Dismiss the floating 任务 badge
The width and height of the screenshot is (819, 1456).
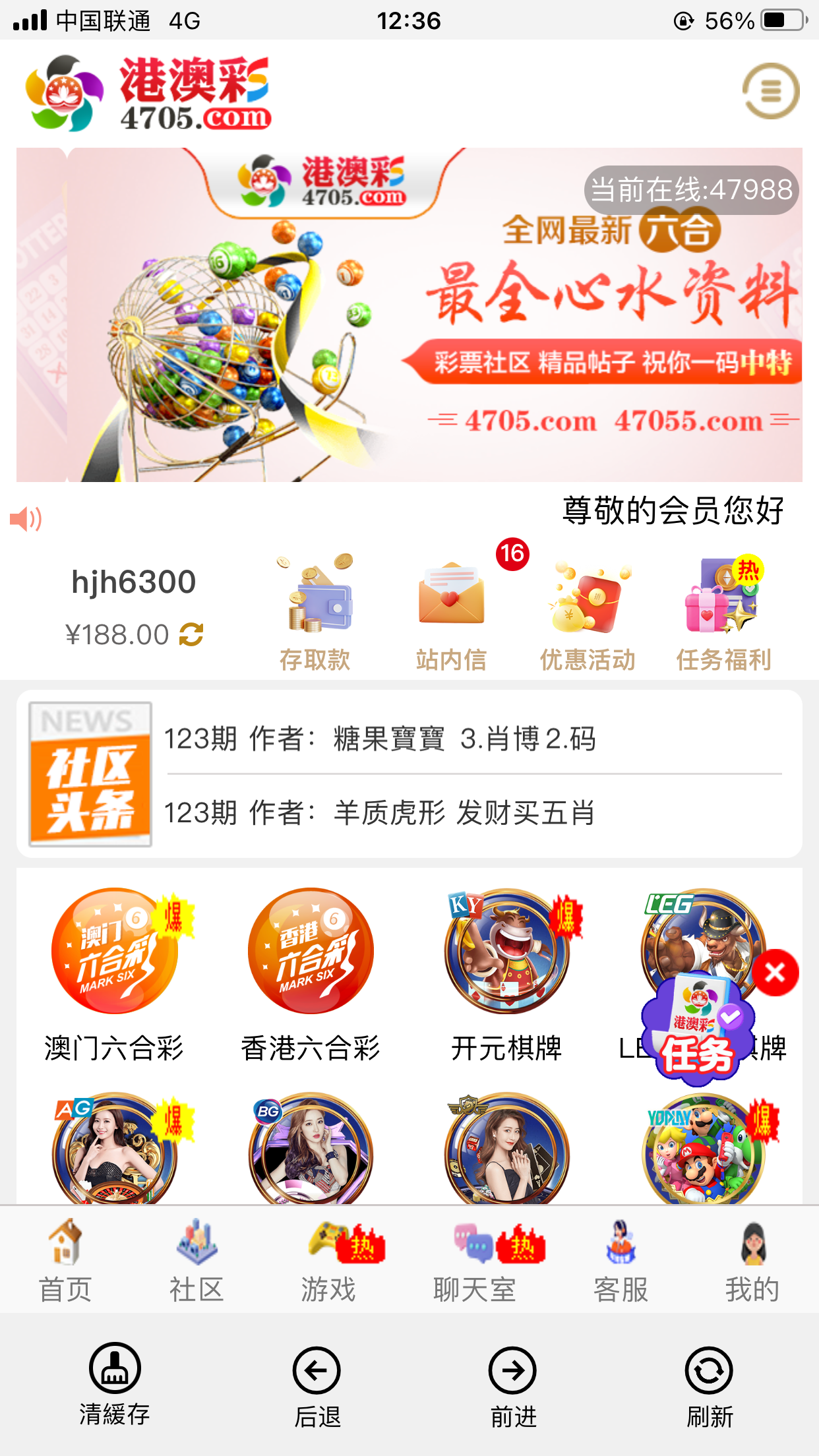[x=775, y=973]
